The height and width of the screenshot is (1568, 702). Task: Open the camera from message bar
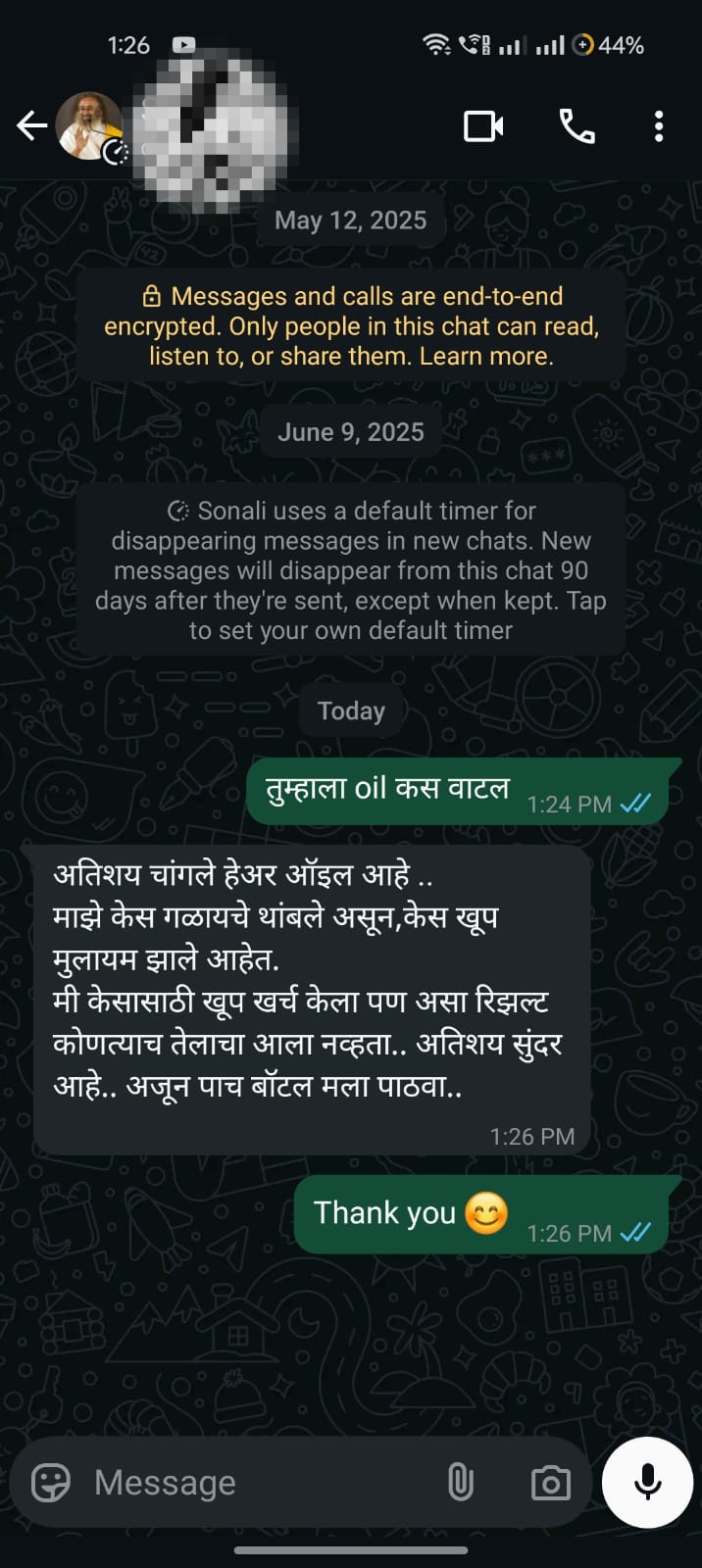coord(550,1483)
